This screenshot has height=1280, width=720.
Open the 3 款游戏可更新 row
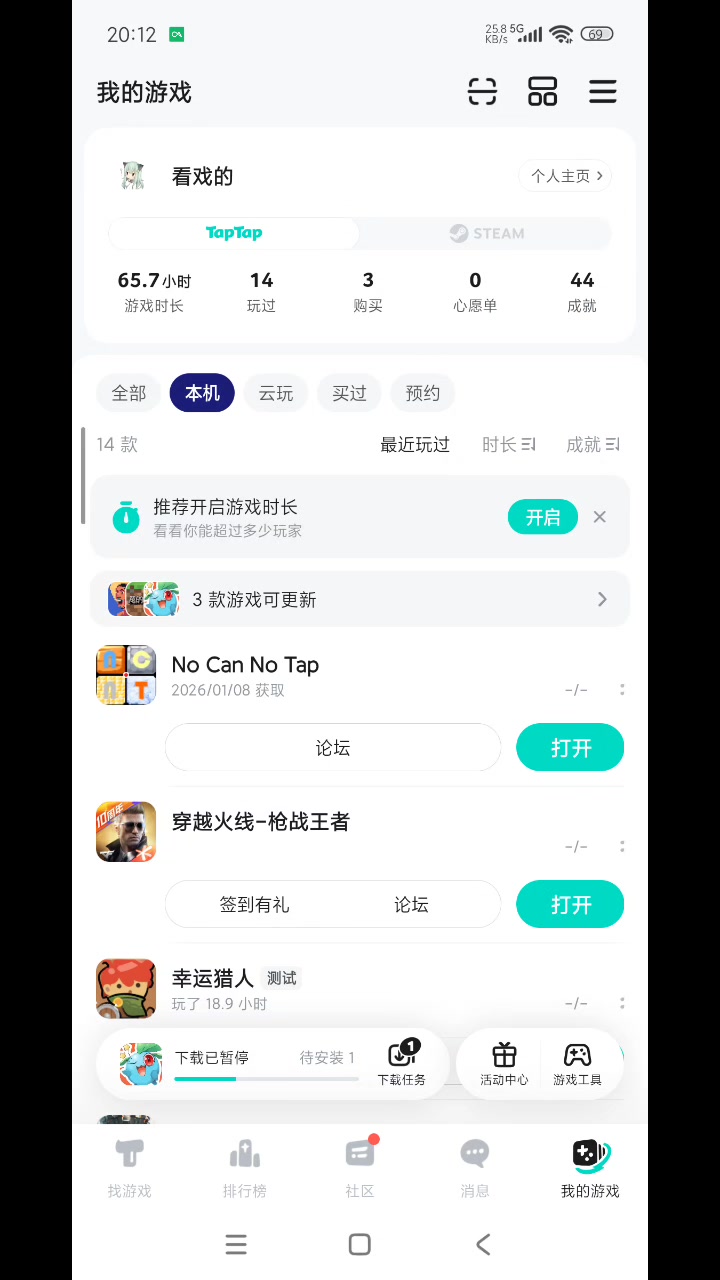[x=360, y=599]
